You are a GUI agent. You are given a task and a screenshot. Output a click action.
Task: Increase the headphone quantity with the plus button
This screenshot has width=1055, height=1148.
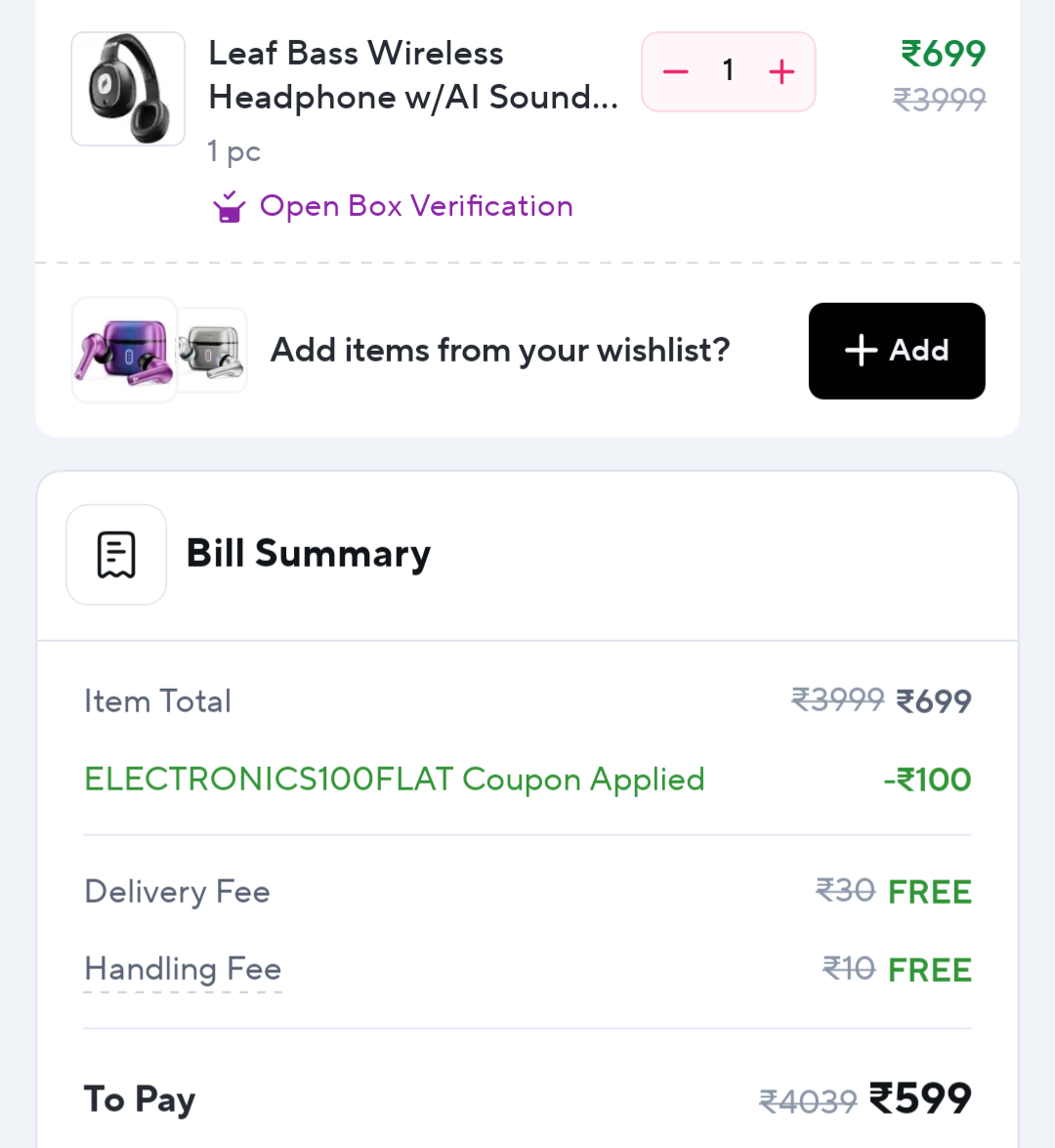click(781, 70)
